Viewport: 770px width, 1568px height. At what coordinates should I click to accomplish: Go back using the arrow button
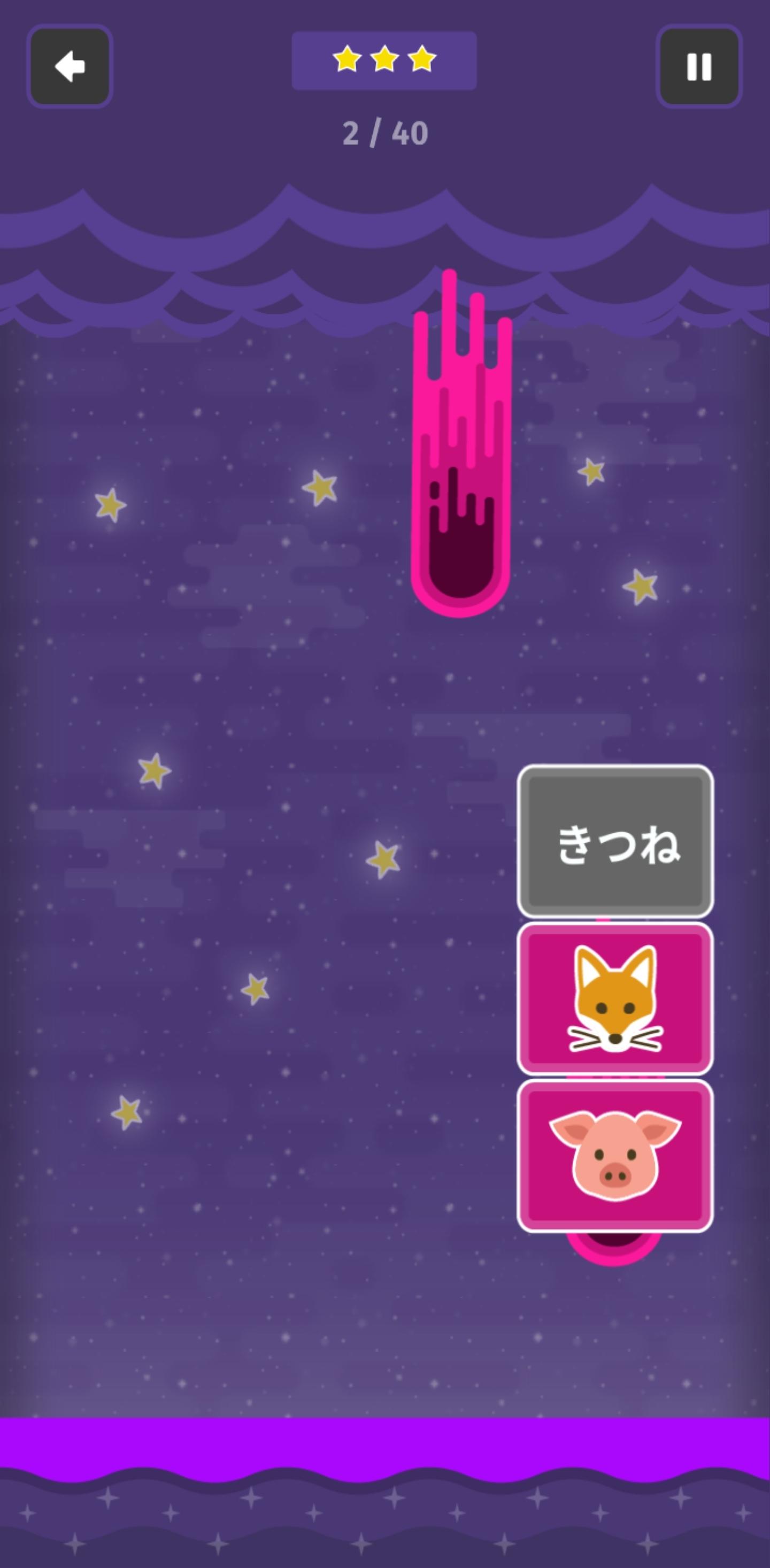coord(70,66)
